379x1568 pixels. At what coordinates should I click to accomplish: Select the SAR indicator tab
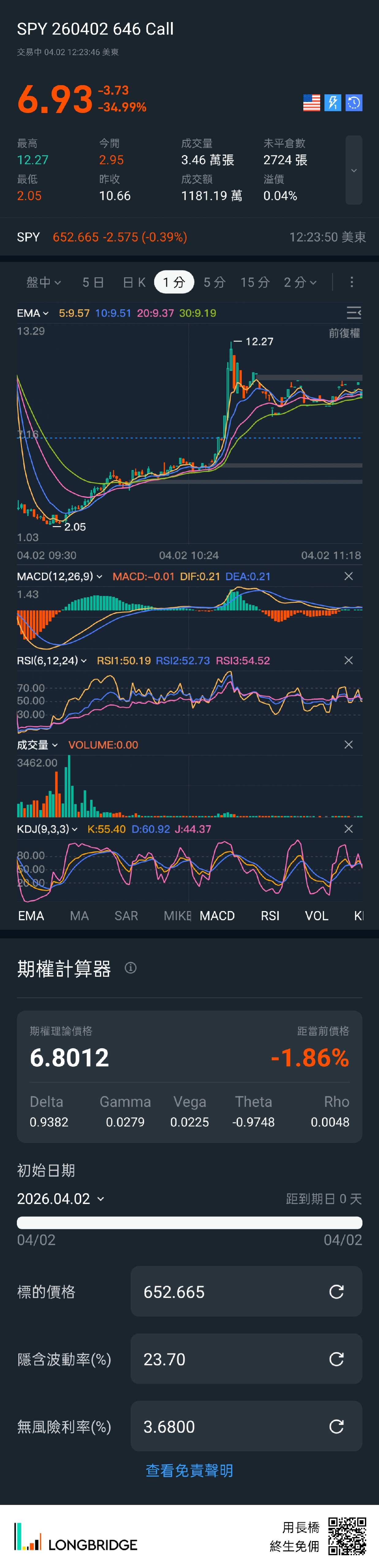126,916
